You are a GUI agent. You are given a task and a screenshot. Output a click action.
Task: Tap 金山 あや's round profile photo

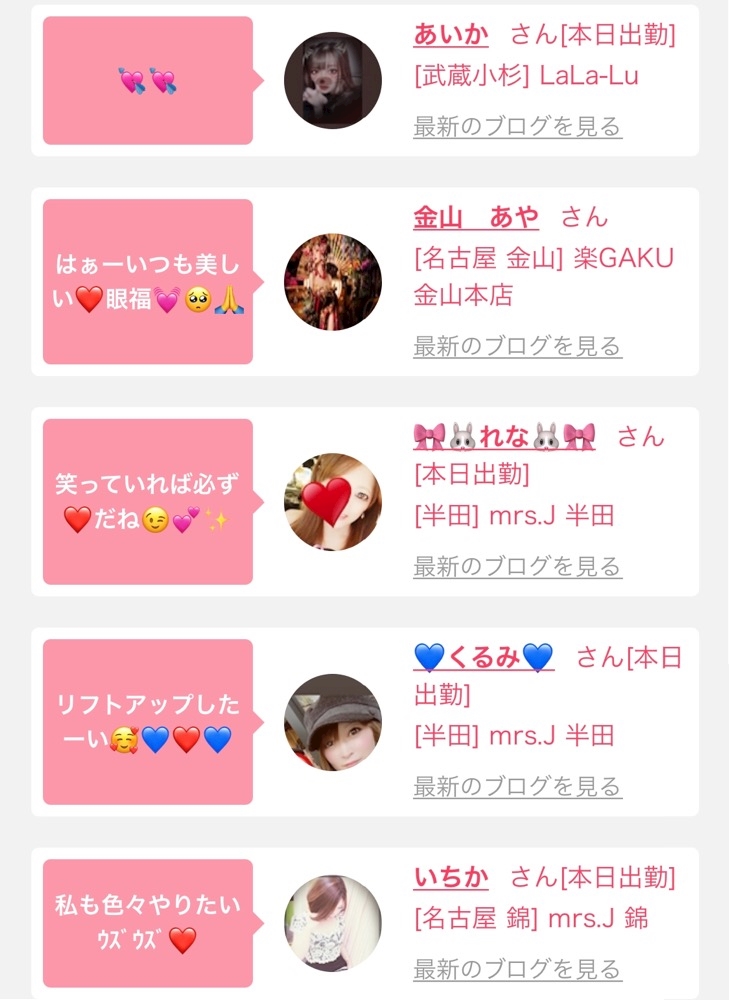click(x=333, y=282)
